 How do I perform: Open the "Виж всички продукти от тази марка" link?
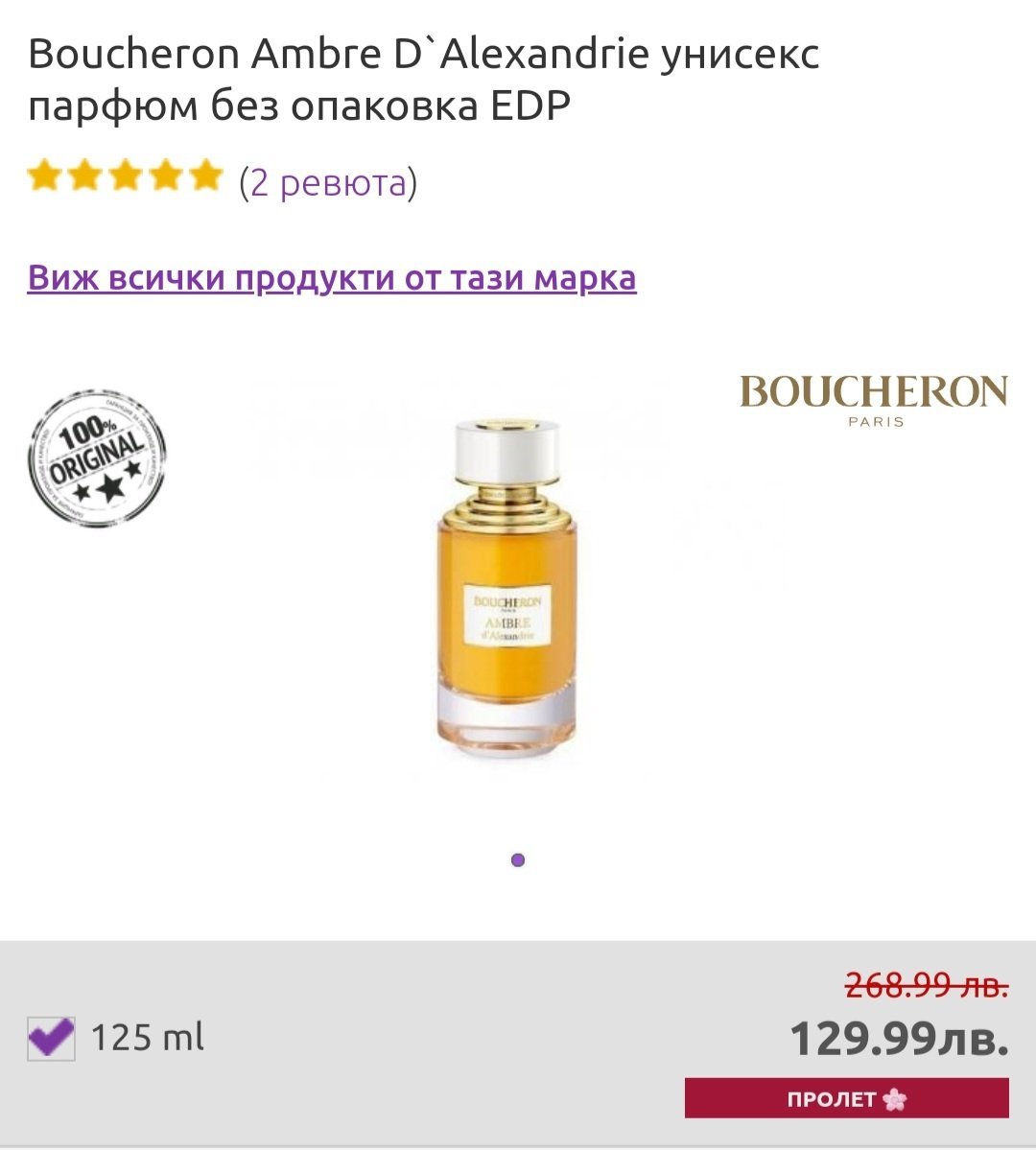[332, 278]
